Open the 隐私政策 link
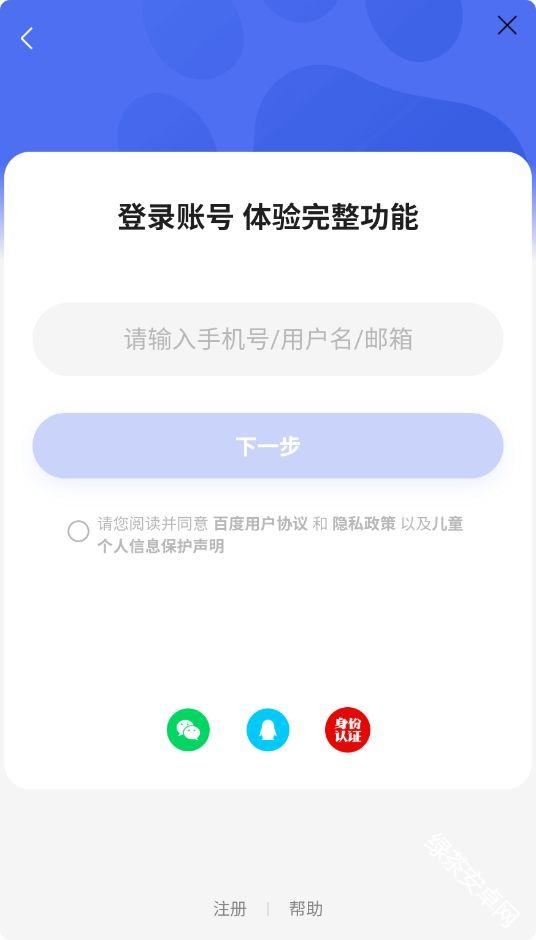The width and height of the screenshot is (536, 940). pyautogui.click(x=364, y=524)
